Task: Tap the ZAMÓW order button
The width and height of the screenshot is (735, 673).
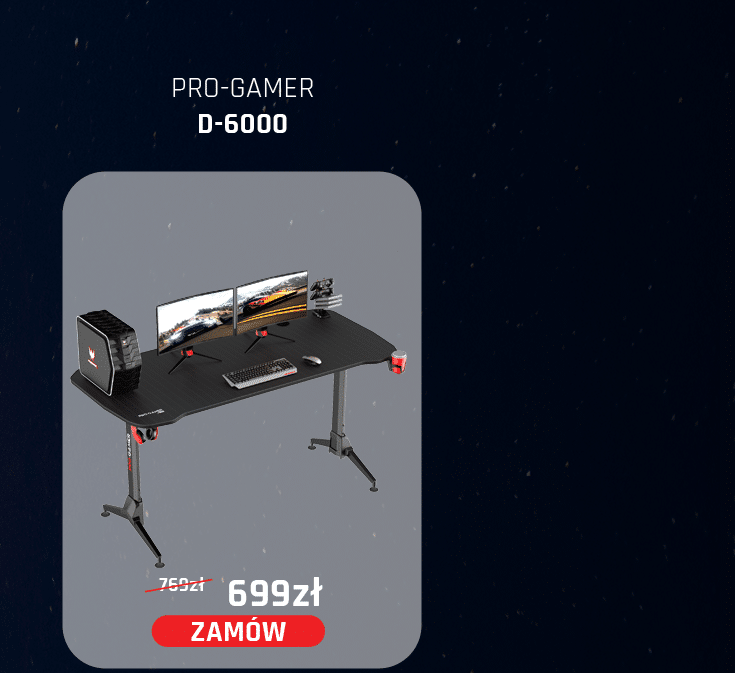Action: click(238, 631)
